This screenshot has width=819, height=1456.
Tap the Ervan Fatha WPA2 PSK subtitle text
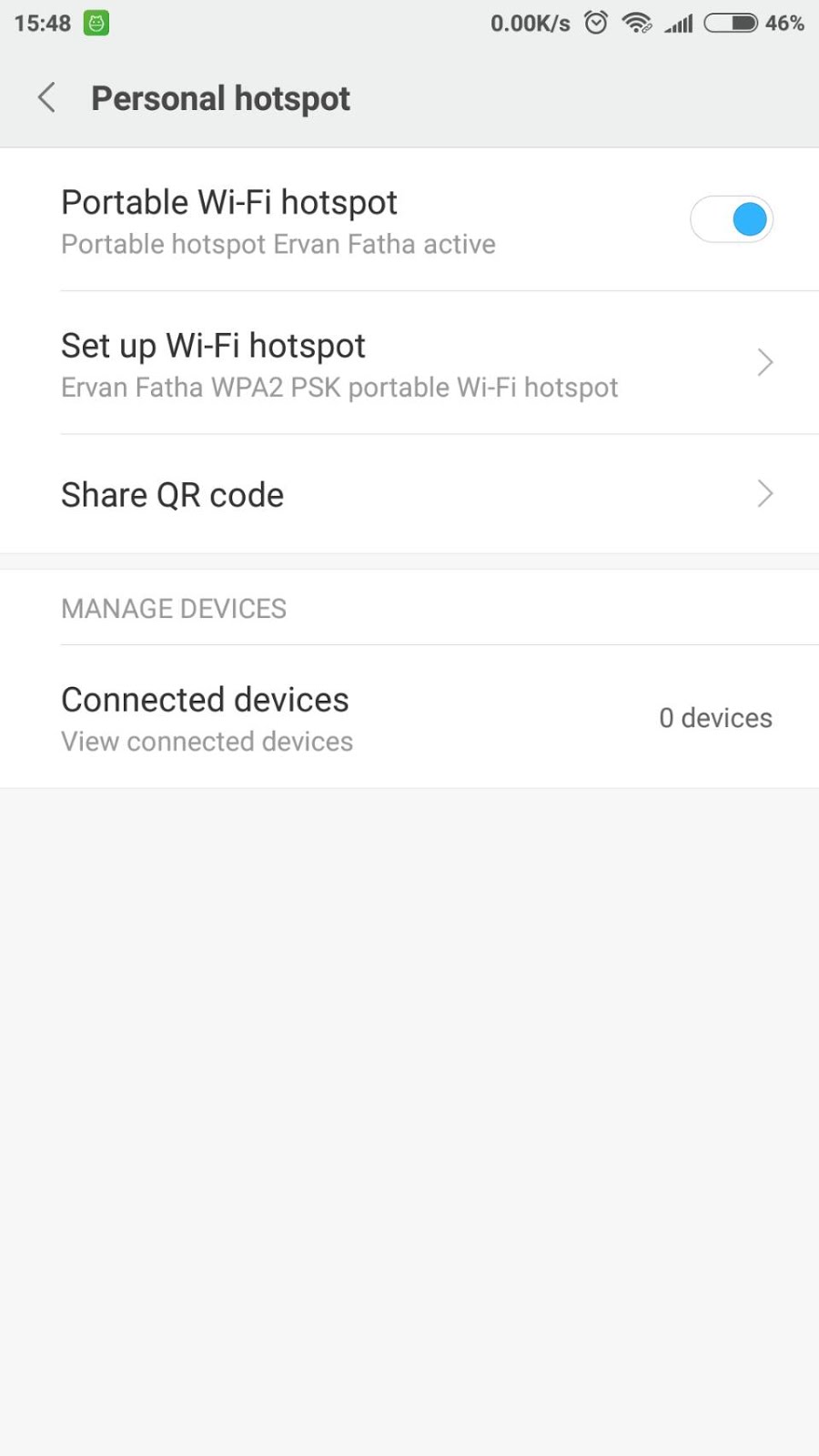[339, 387]
